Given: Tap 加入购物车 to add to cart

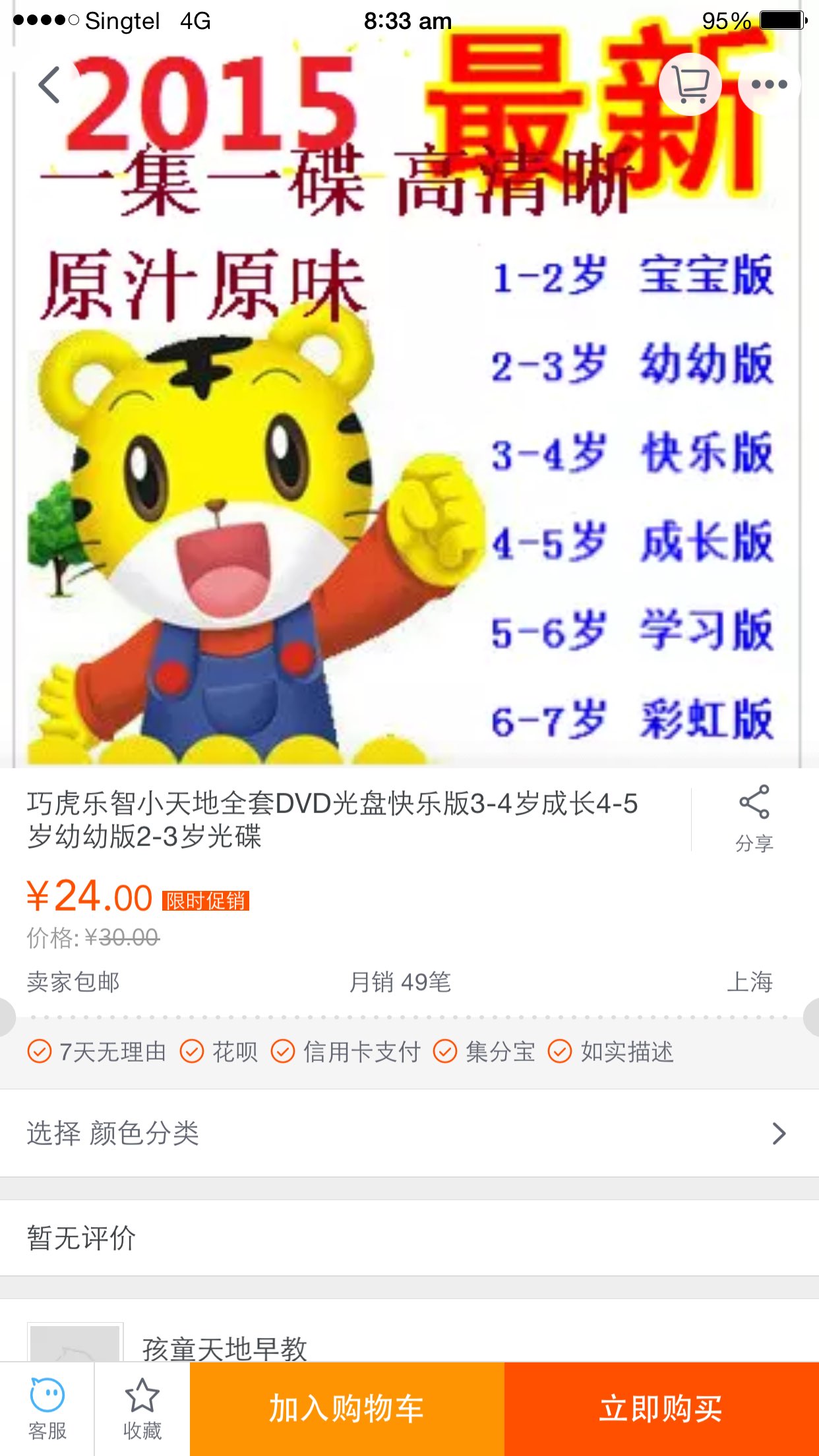Looking at the screenshot, I should click(347, 1409).
